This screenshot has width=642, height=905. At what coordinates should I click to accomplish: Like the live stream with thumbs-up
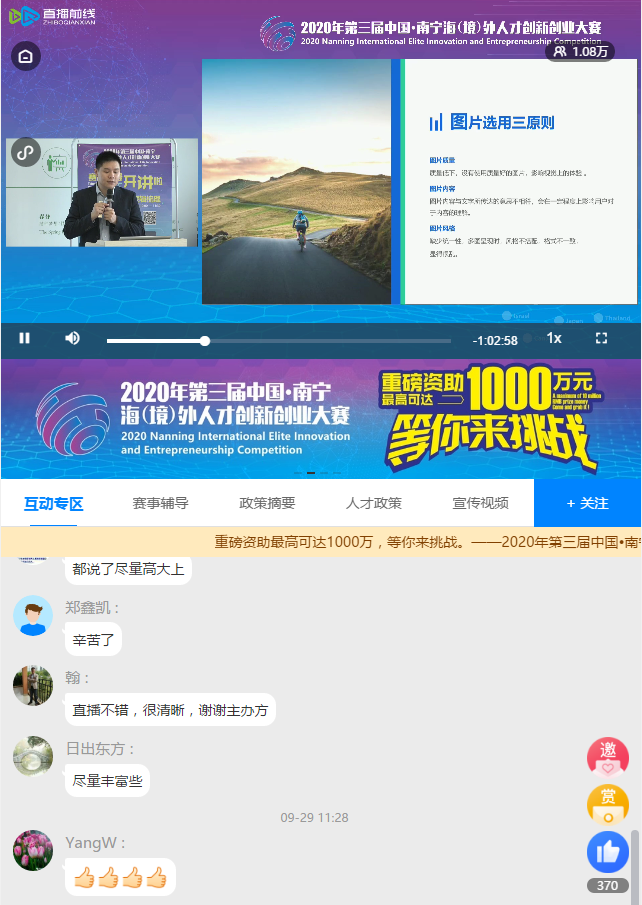608,852
